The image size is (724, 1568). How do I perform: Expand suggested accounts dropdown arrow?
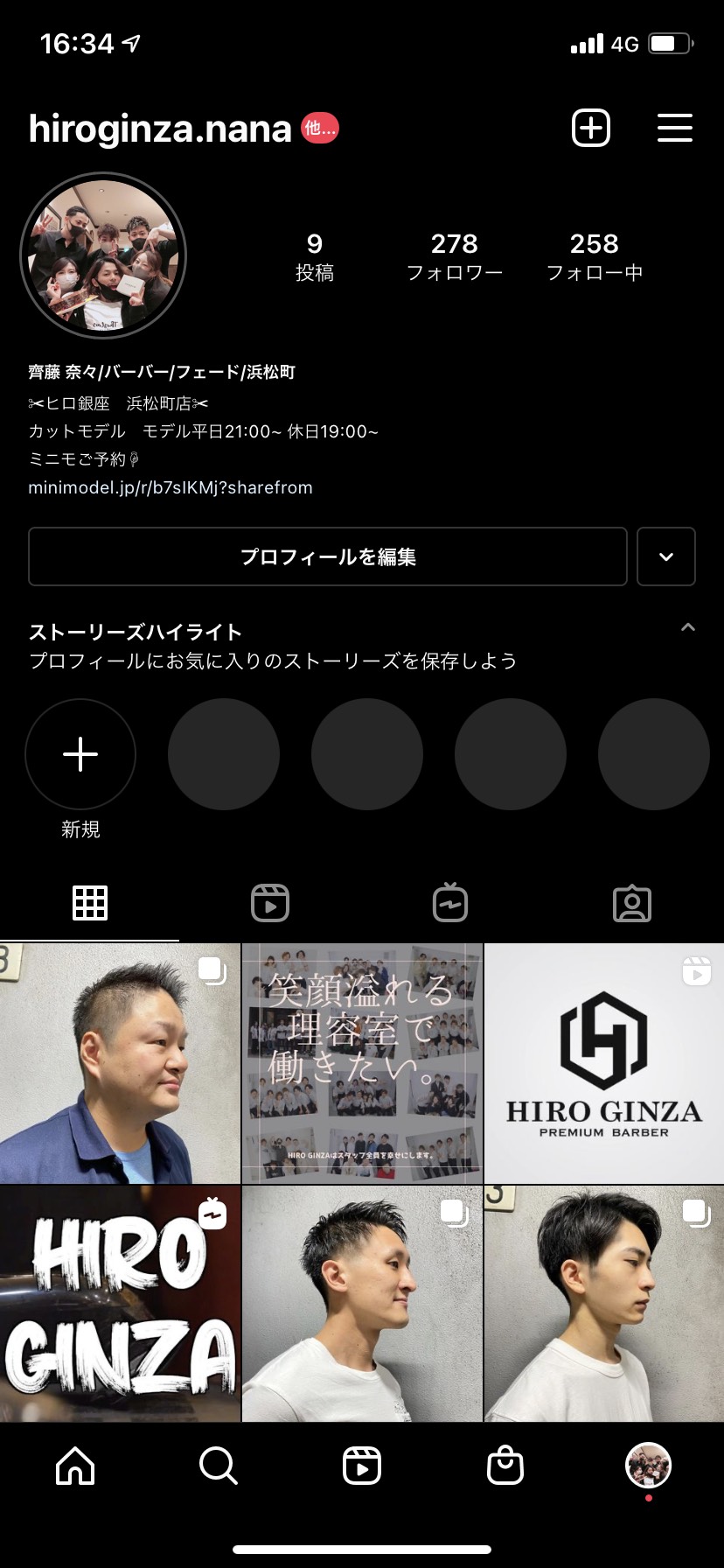(x=666, y=556)
